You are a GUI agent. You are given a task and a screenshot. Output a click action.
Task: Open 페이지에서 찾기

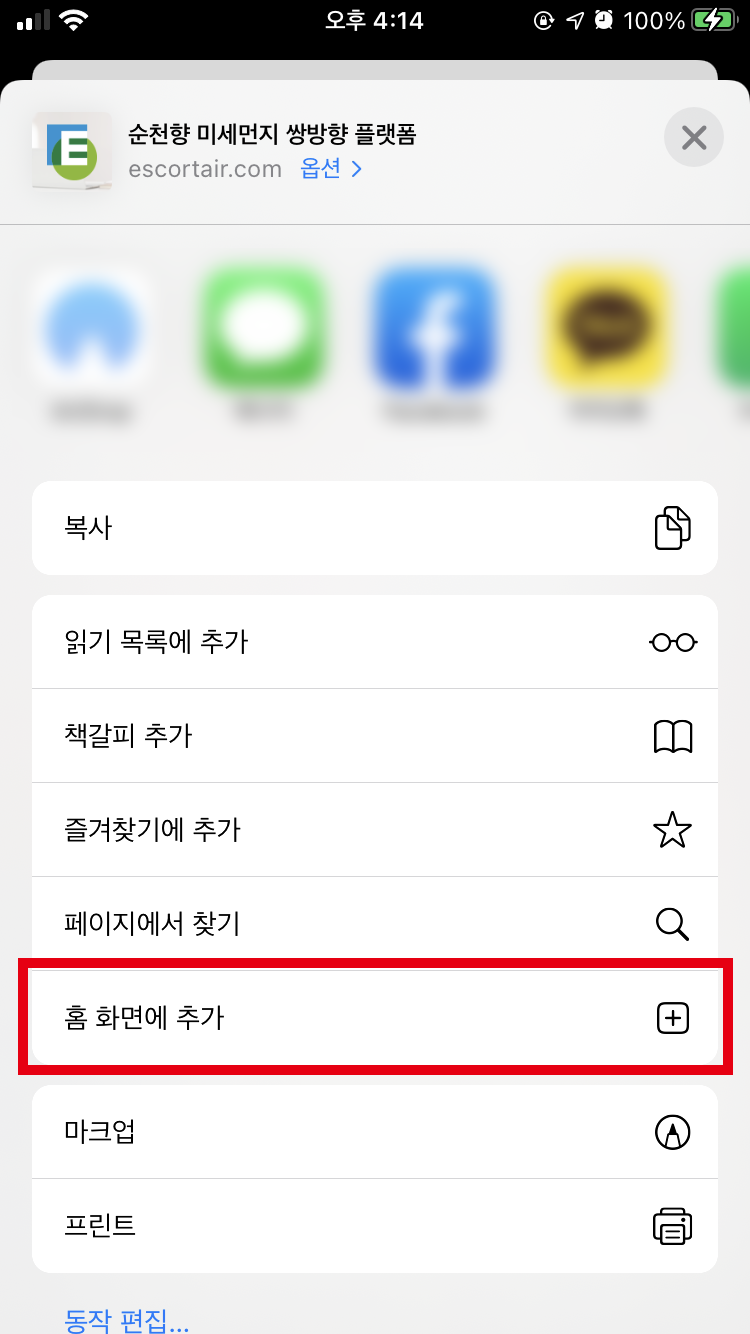click(x=375, y=924)
